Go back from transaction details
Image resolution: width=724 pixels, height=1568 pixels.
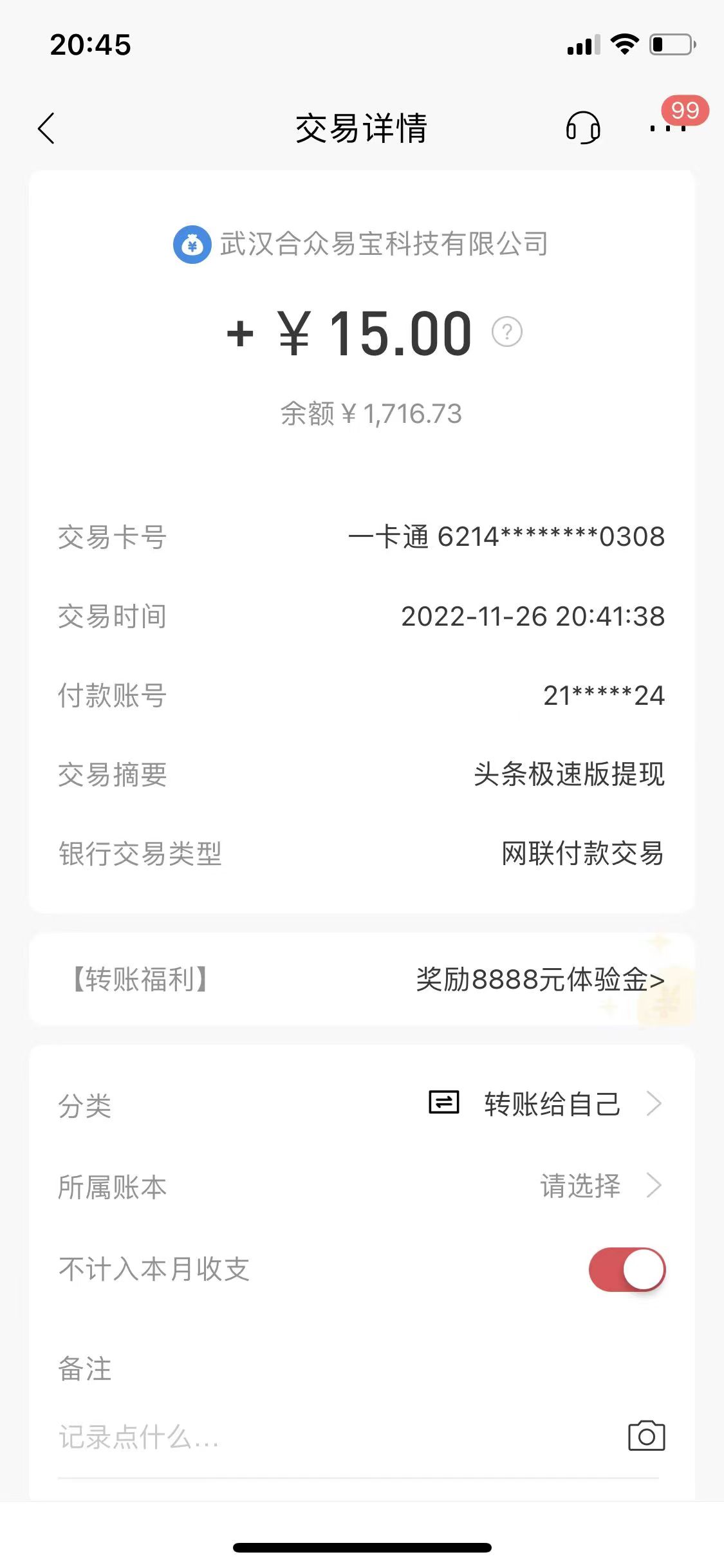click(46, 128)
